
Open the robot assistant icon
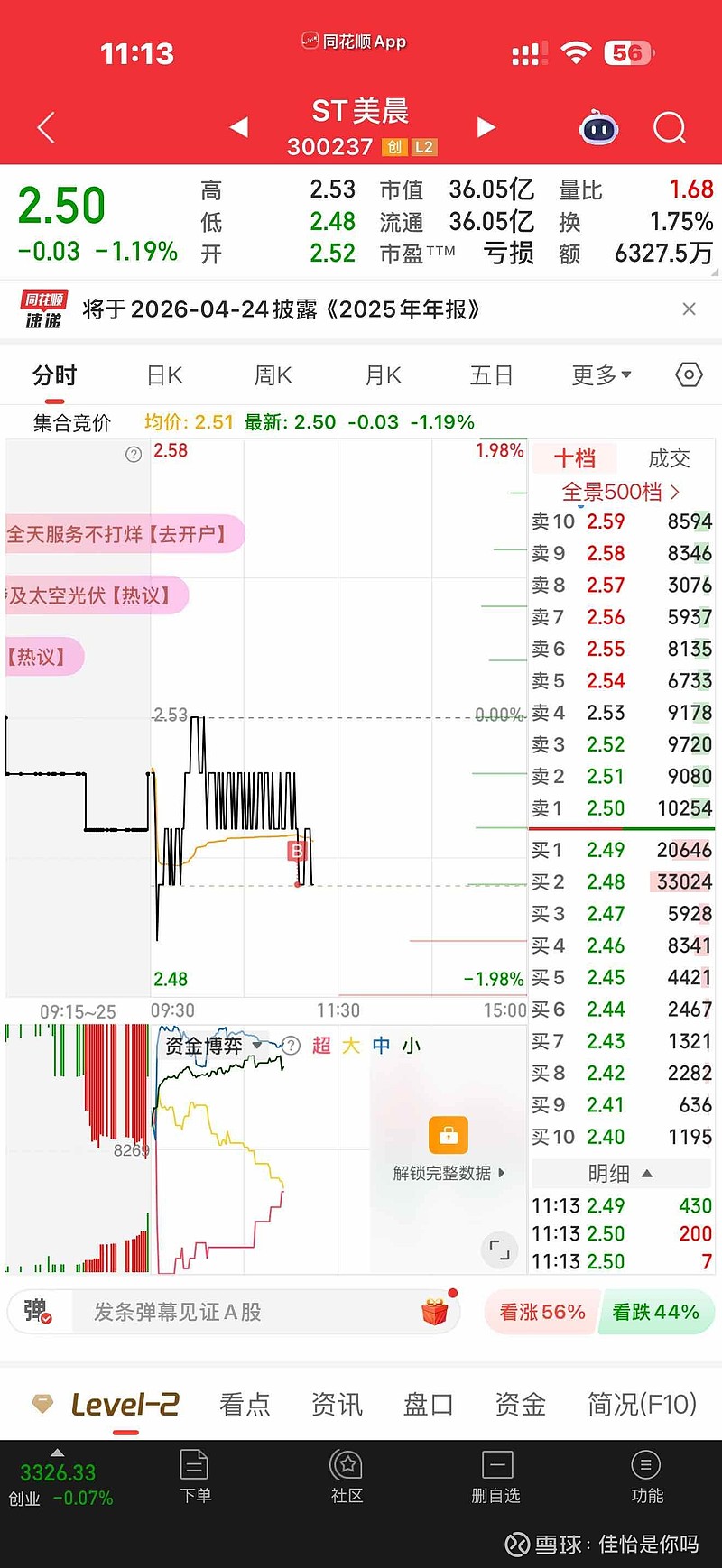click(598, 128)
